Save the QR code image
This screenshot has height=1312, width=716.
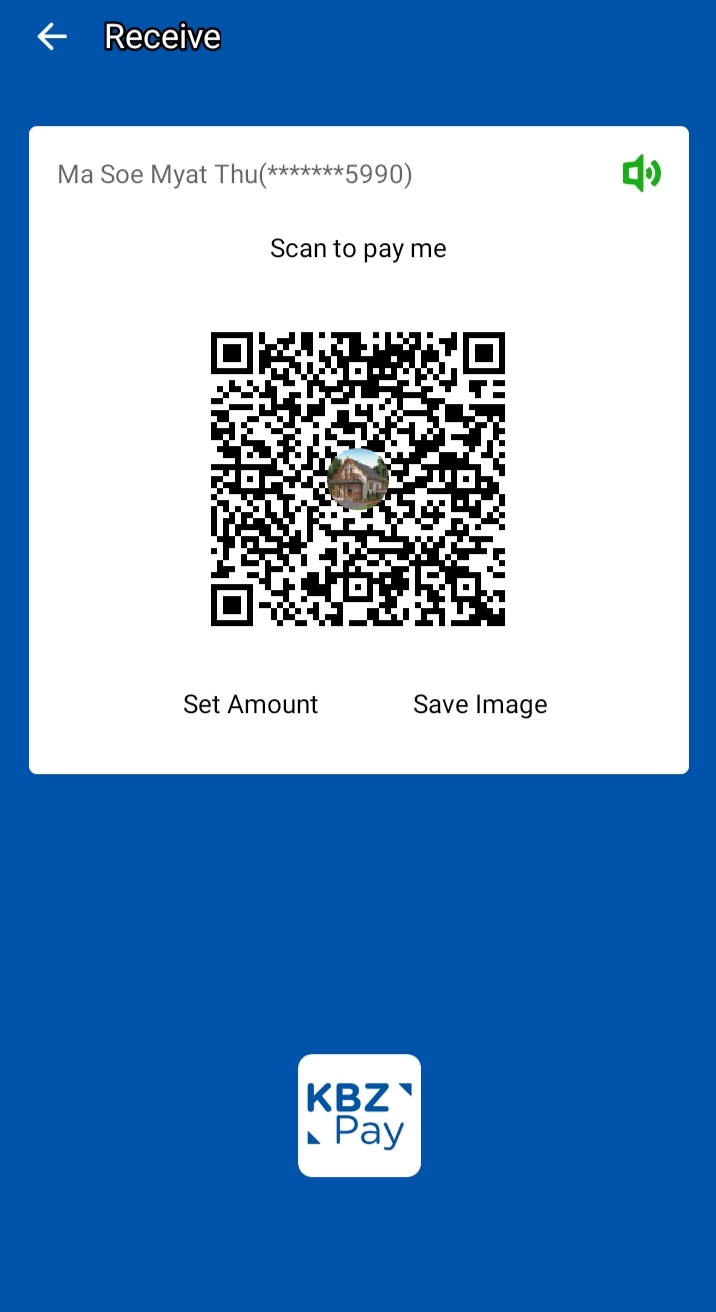[480, 704]
